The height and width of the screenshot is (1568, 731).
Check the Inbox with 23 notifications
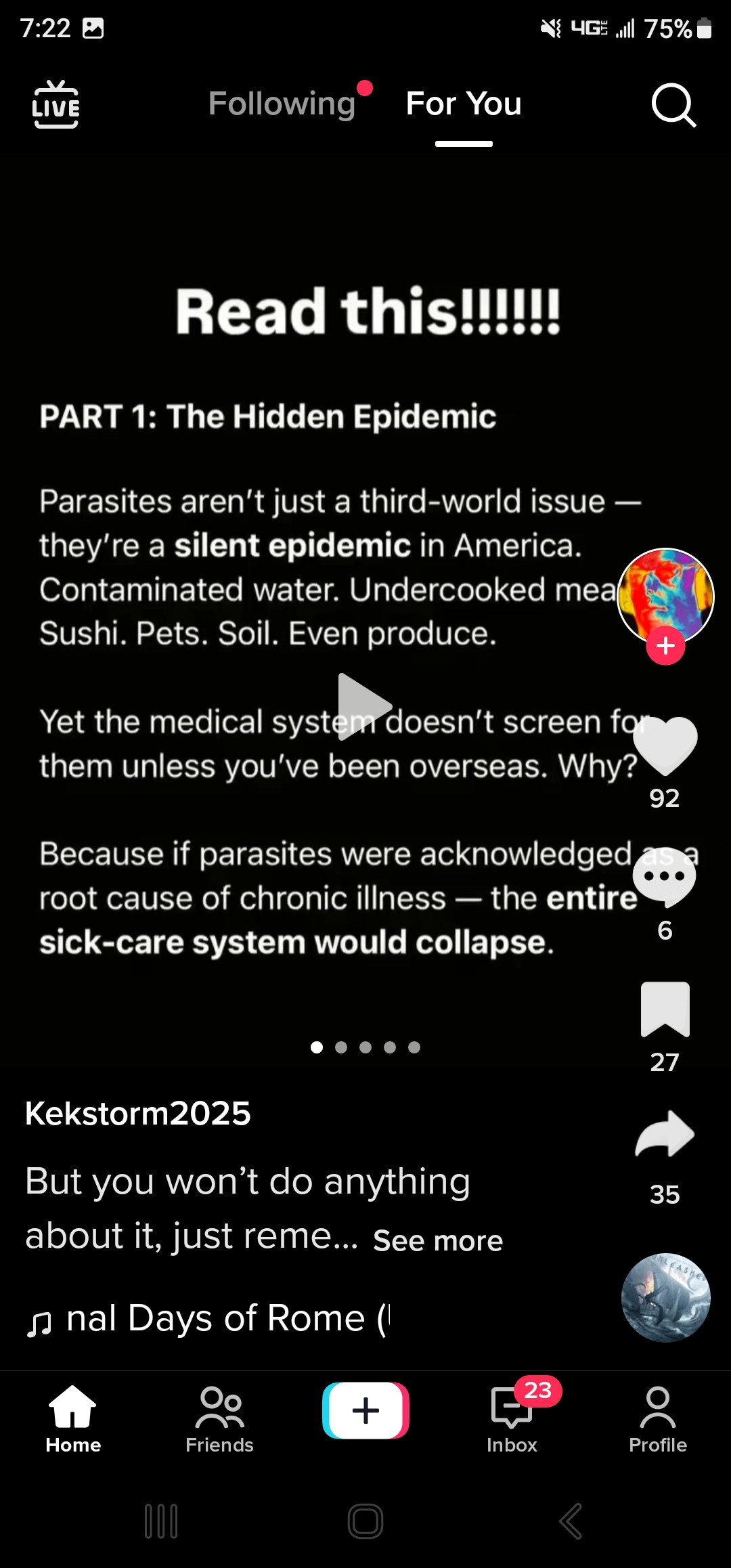512,1419
